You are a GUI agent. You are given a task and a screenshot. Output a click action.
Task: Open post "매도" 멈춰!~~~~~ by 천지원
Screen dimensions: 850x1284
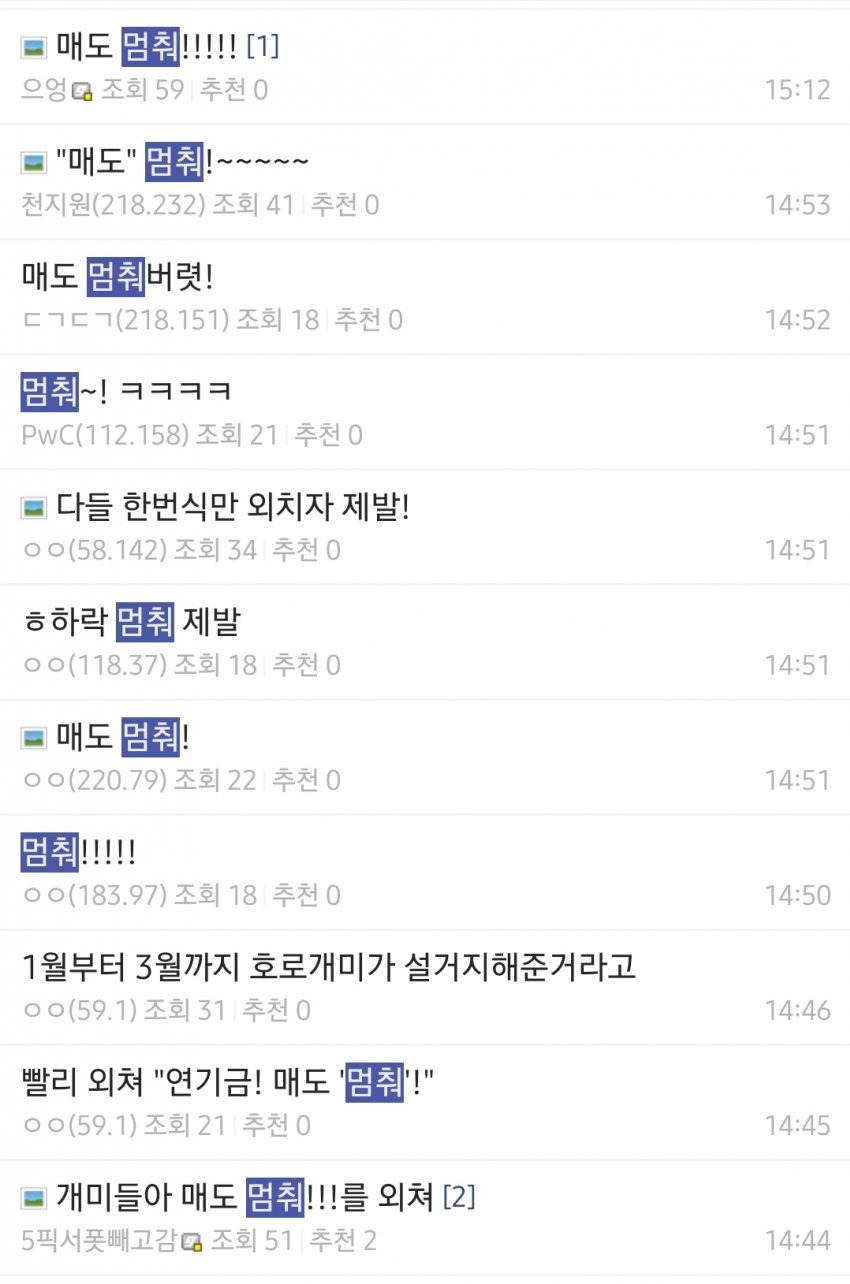tap(182, 161)
